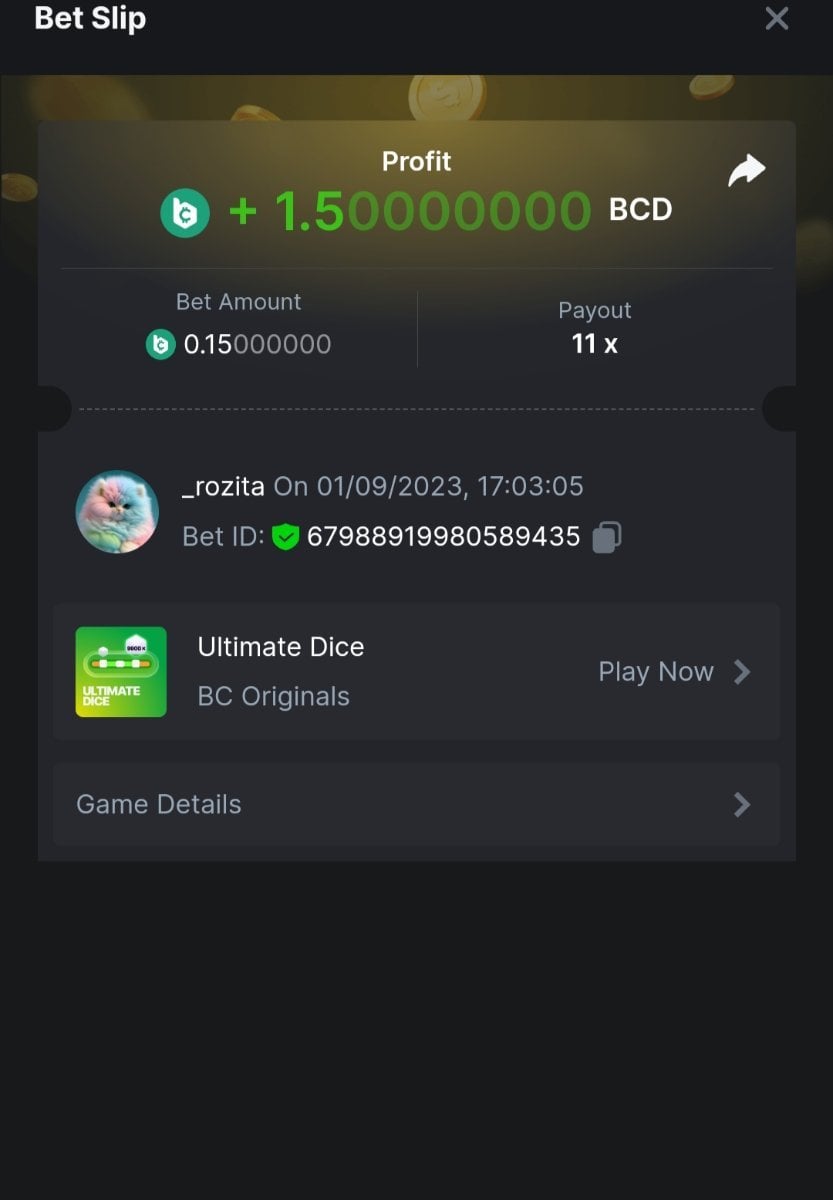
Task: Open Ultimate Dice via Play Now
Action: pos(672,672)
